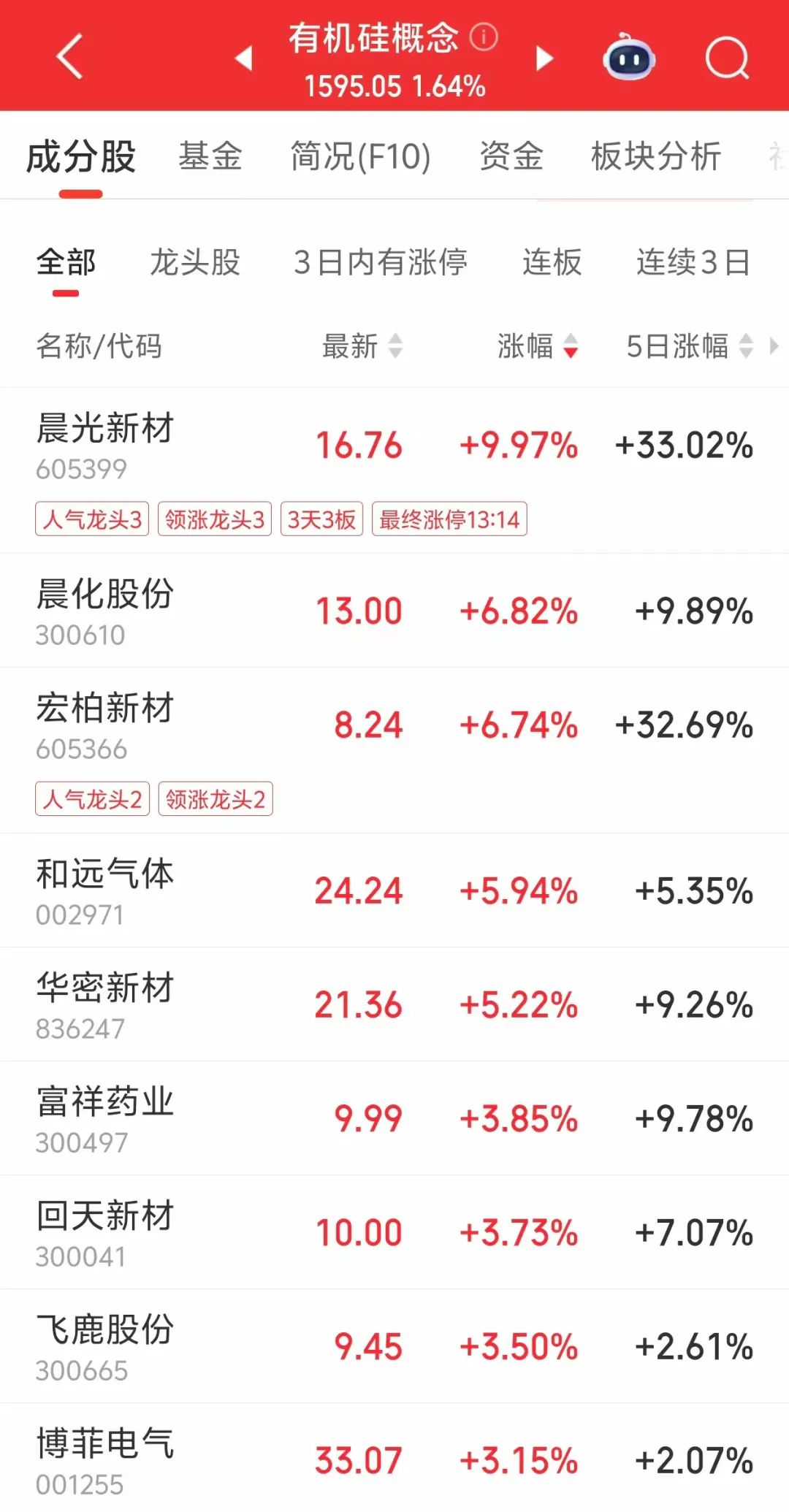Sort the list by 涨幅
The width and height of the screenshot is (789, 1512).
point(538,345)
